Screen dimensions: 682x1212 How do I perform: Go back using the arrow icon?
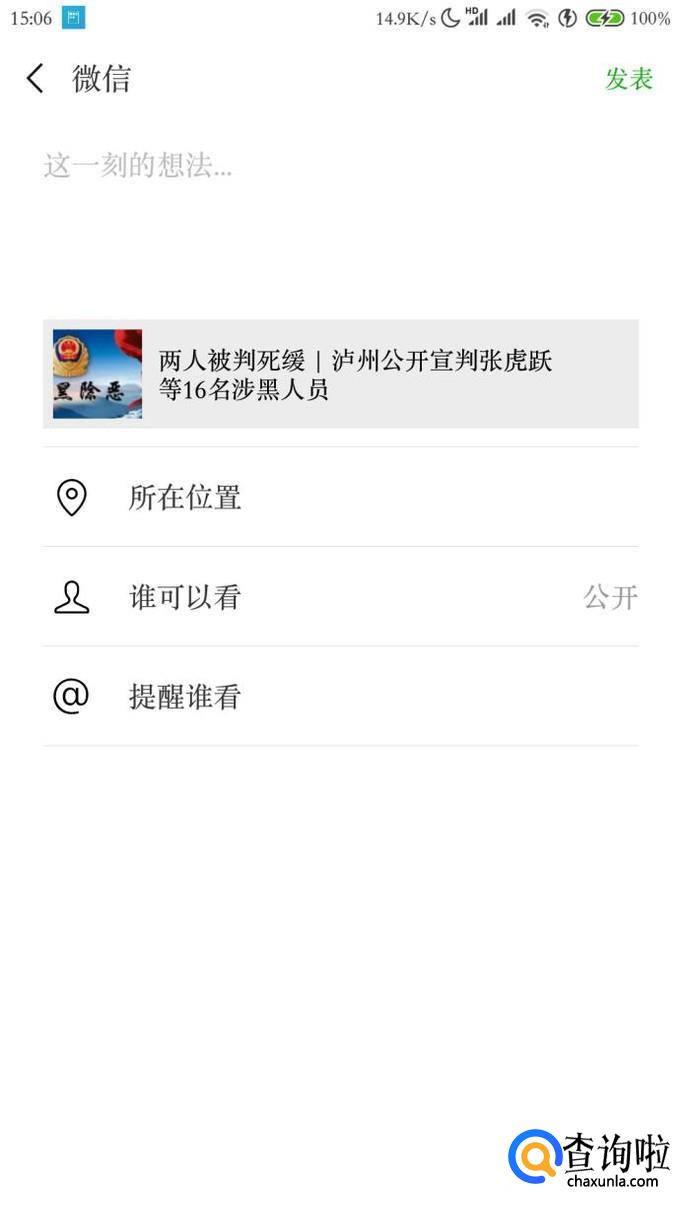pyautogui.click(x=36, y=78)
